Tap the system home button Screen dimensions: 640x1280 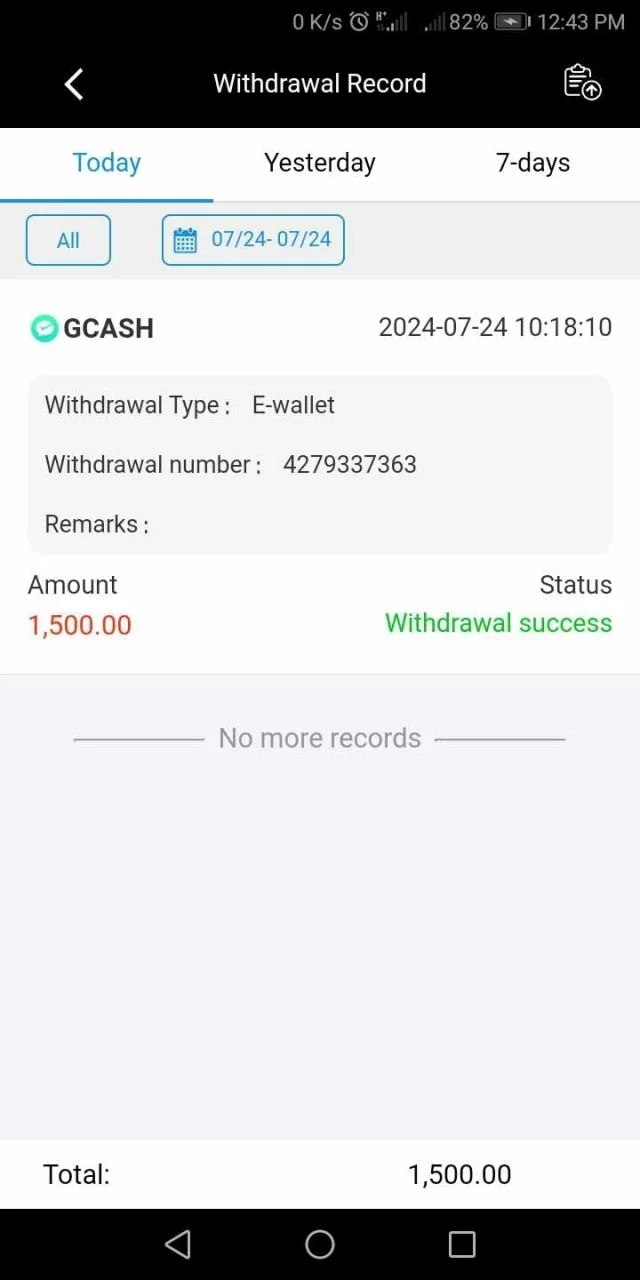click(320, 1244)
